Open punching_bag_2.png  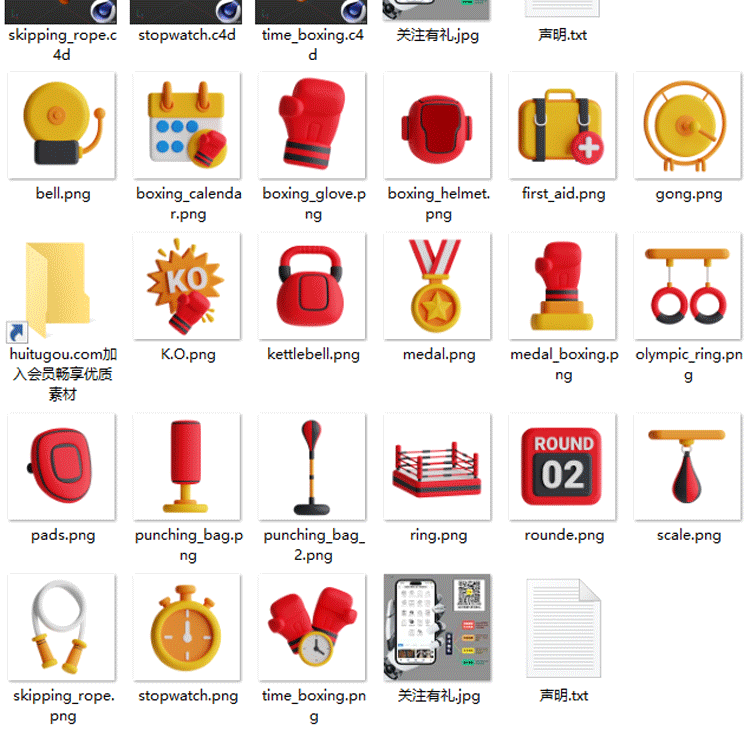pyautogui.click(x=312, y=467)
